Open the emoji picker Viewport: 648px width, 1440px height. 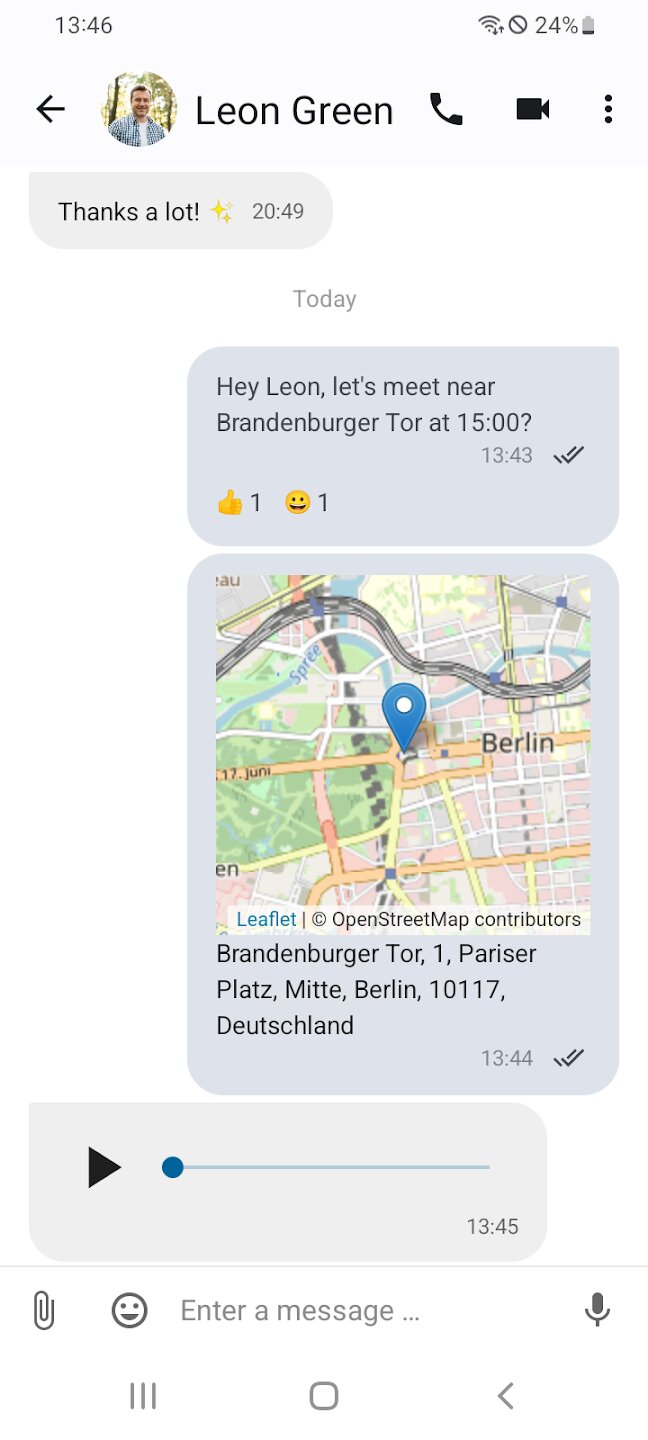click(129, 1310)
